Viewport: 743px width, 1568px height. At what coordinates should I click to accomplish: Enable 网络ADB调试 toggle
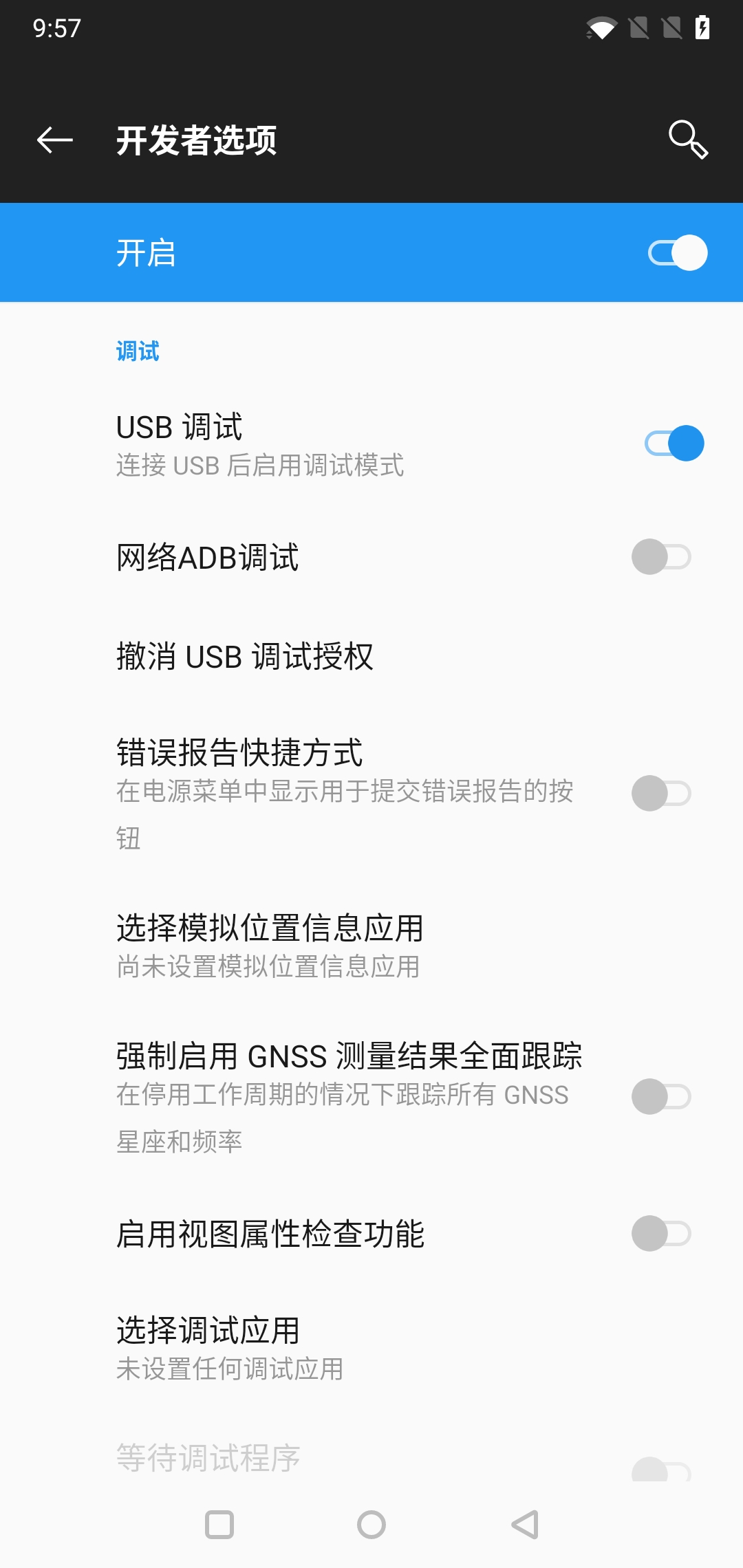pyautogui.click(x=661, y=557)
